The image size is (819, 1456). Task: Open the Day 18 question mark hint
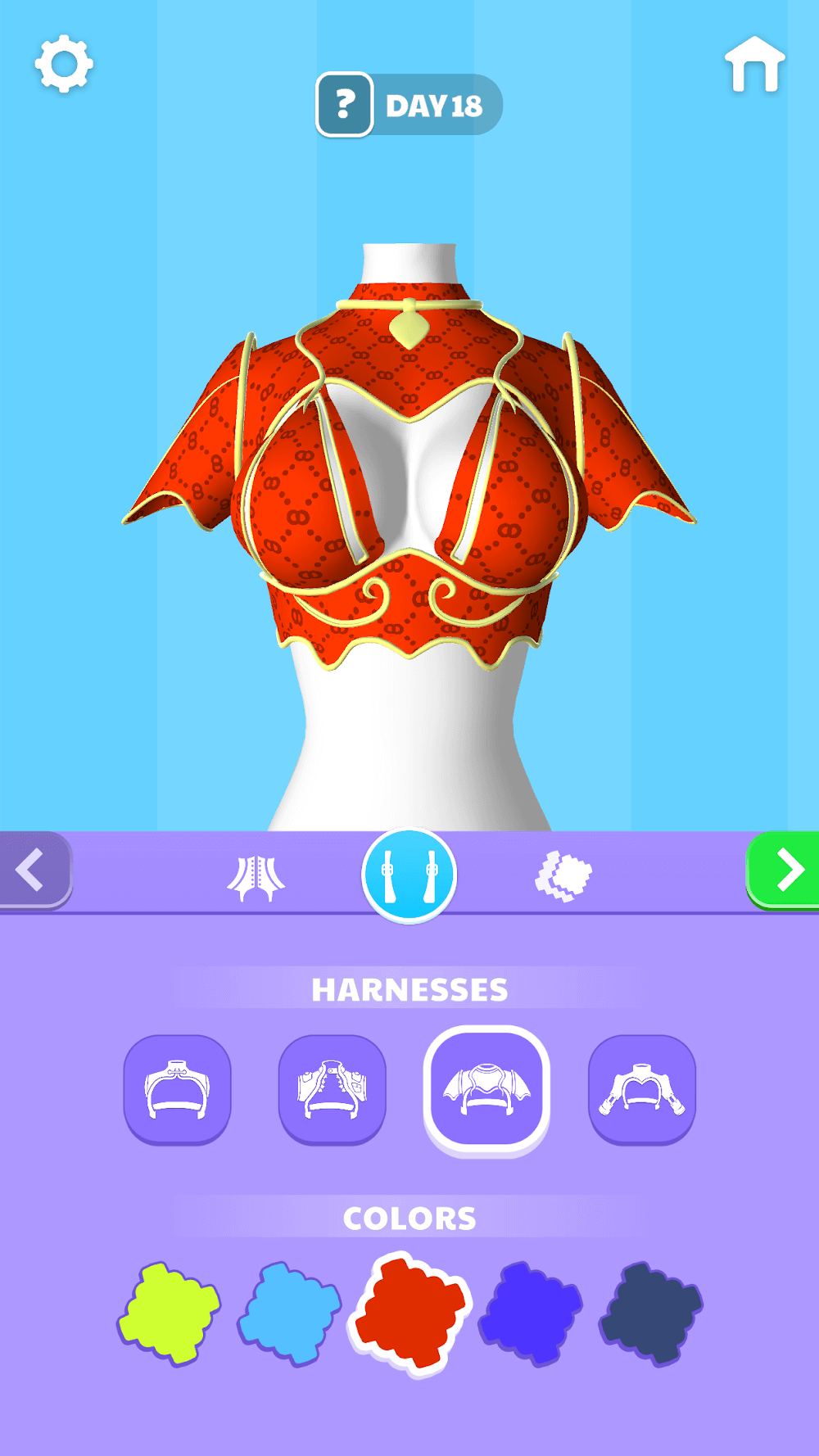point(345,105)
